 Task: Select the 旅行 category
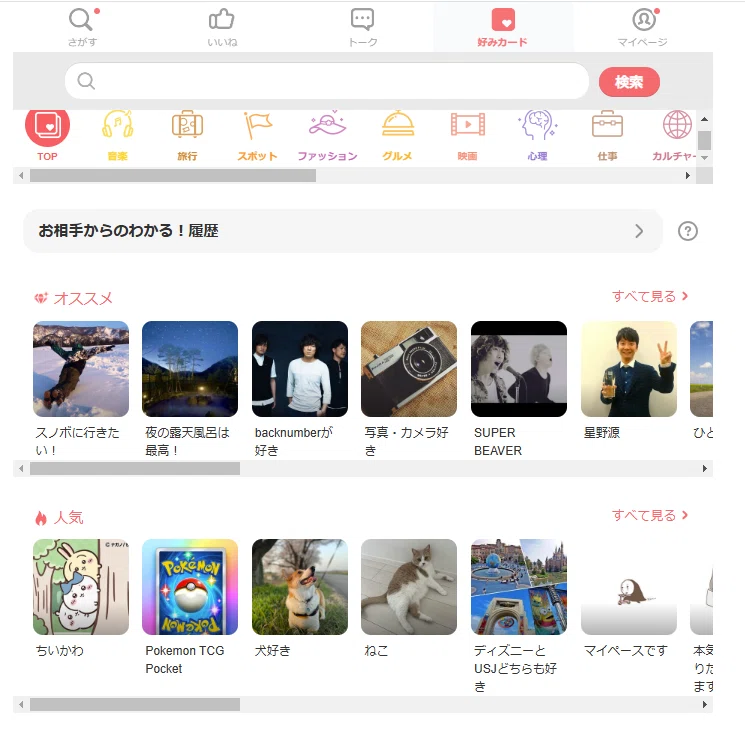[187, 134]
